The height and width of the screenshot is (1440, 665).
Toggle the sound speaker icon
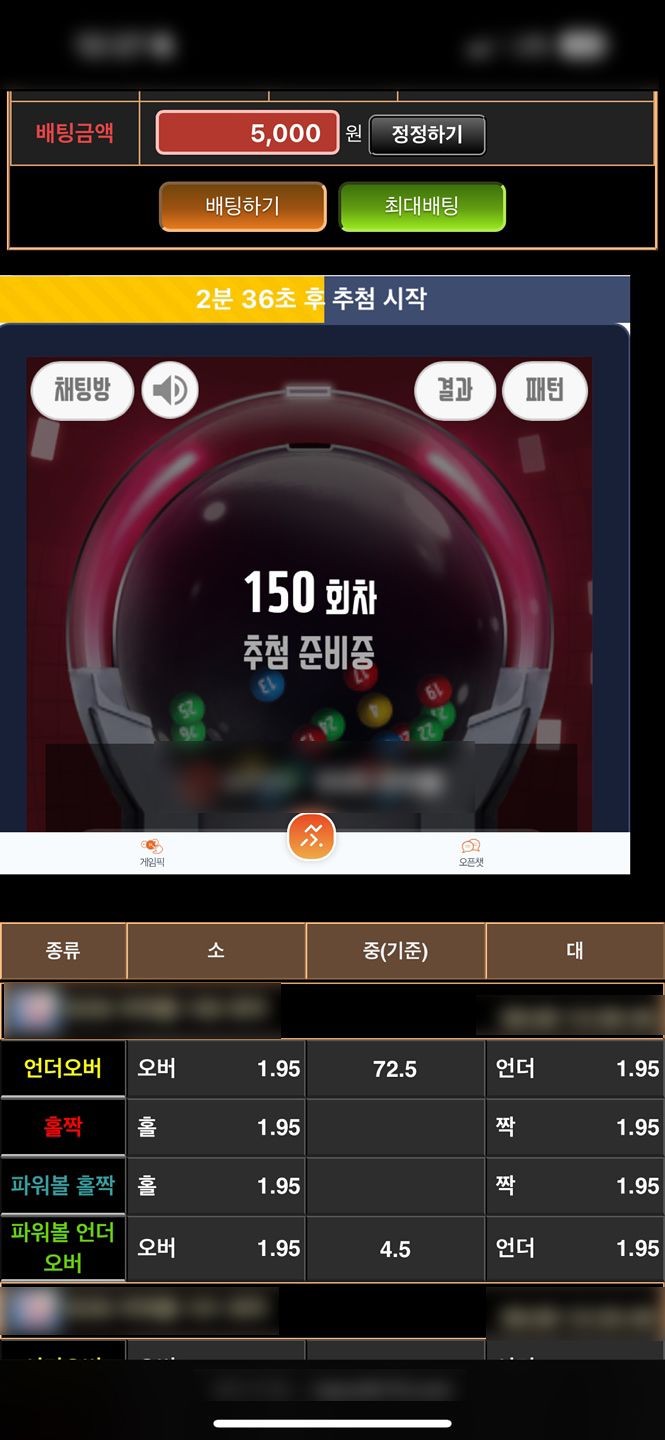point(170,389)
